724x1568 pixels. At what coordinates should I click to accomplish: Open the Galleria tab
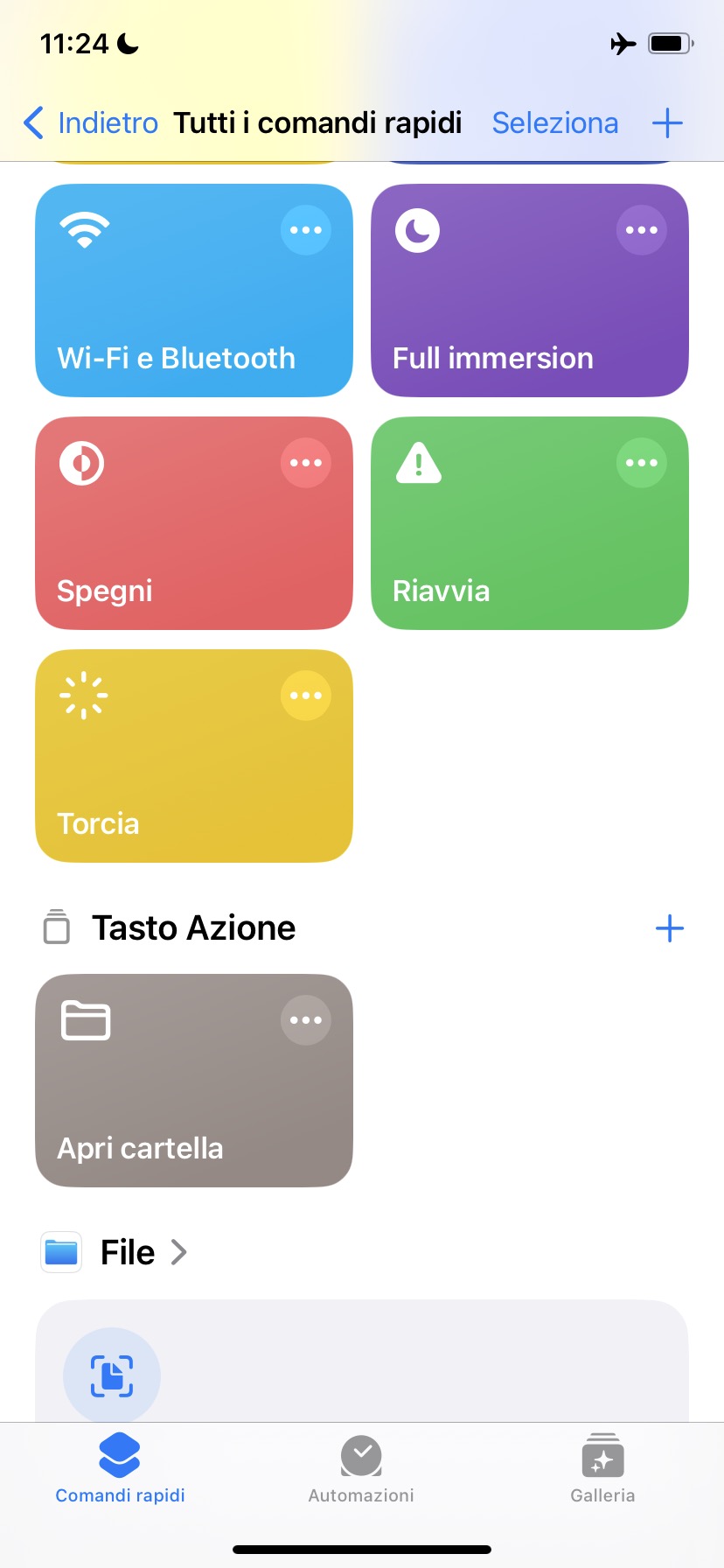(x=602, y=1468)
